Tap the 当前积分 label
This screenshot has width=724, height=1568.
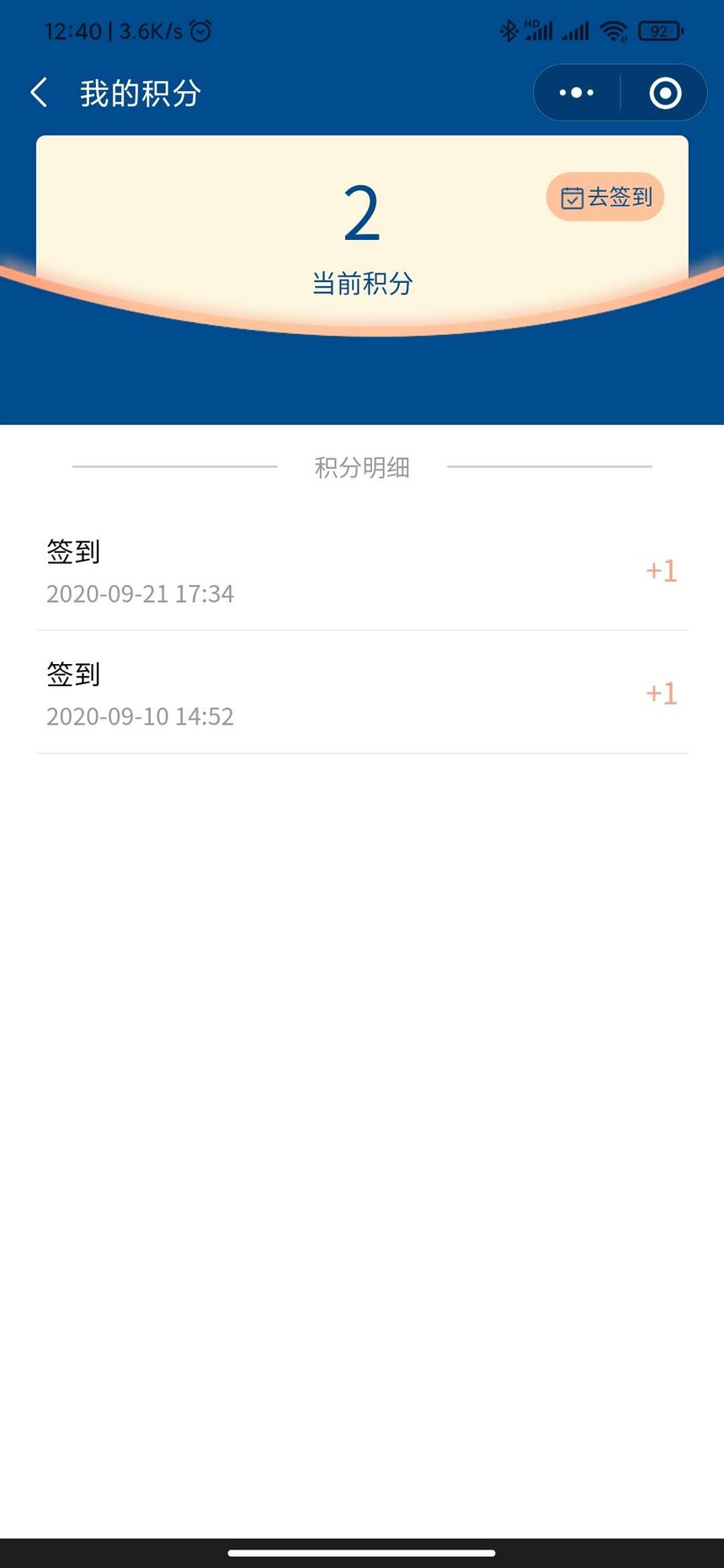pos(360,284)
